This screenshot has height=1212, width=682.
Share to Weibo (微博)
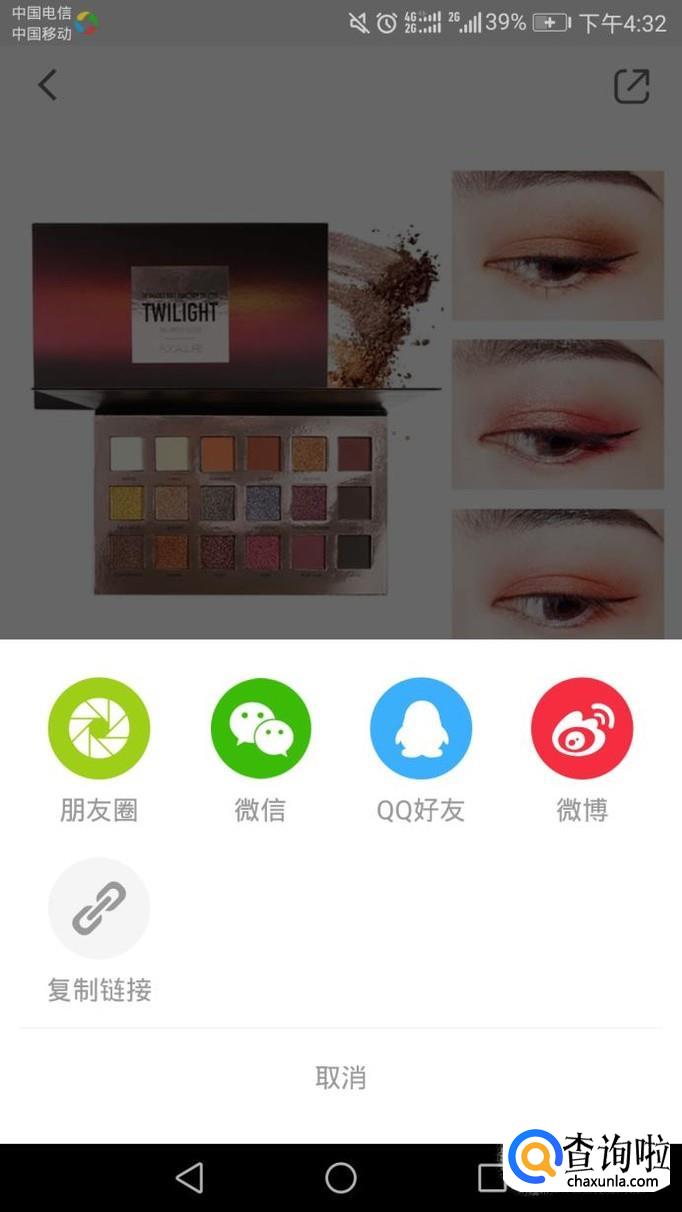581,729
